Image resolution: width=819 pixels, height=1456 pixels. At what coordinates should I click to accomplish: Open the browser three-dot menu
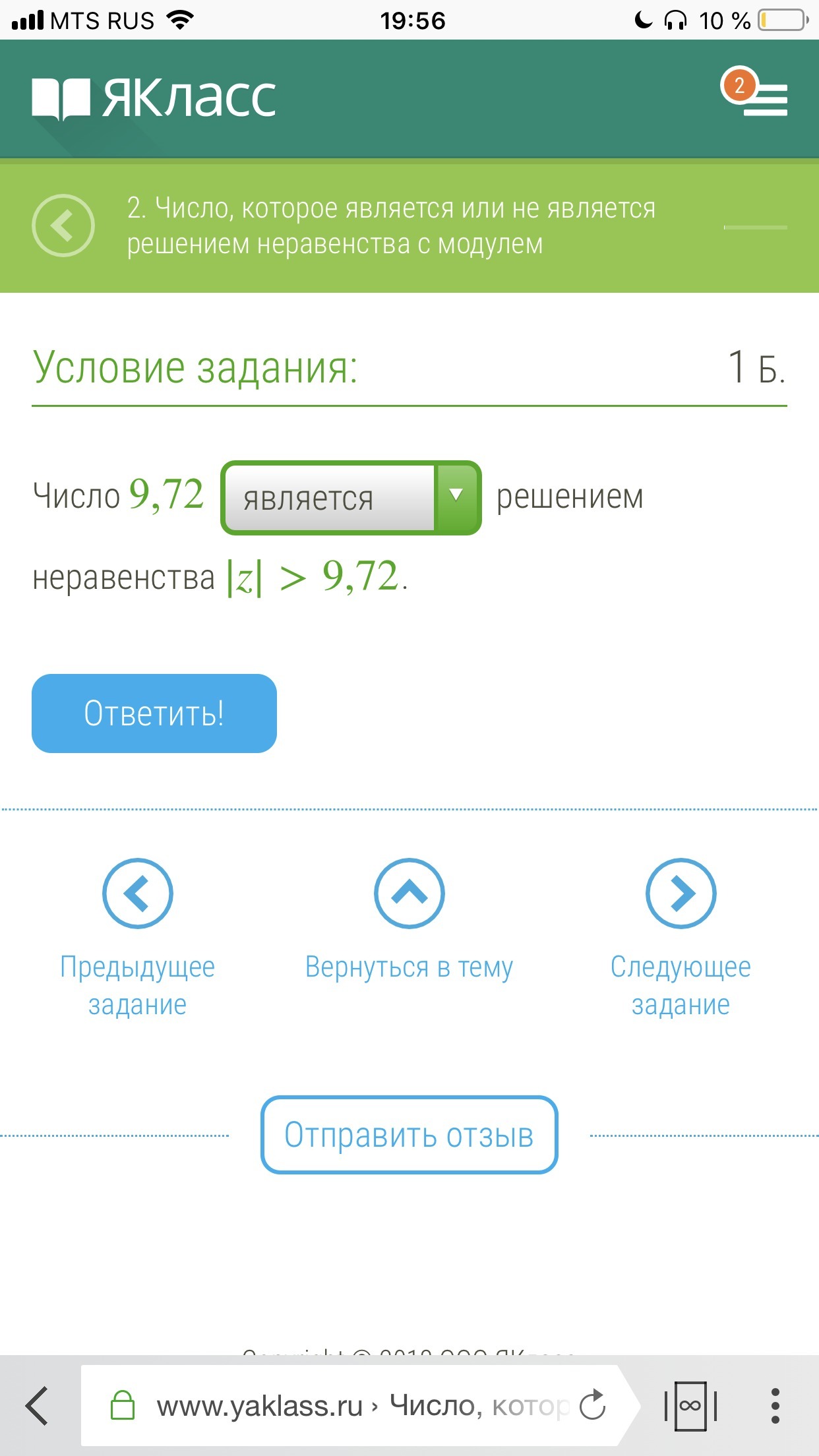point(775,1406)
